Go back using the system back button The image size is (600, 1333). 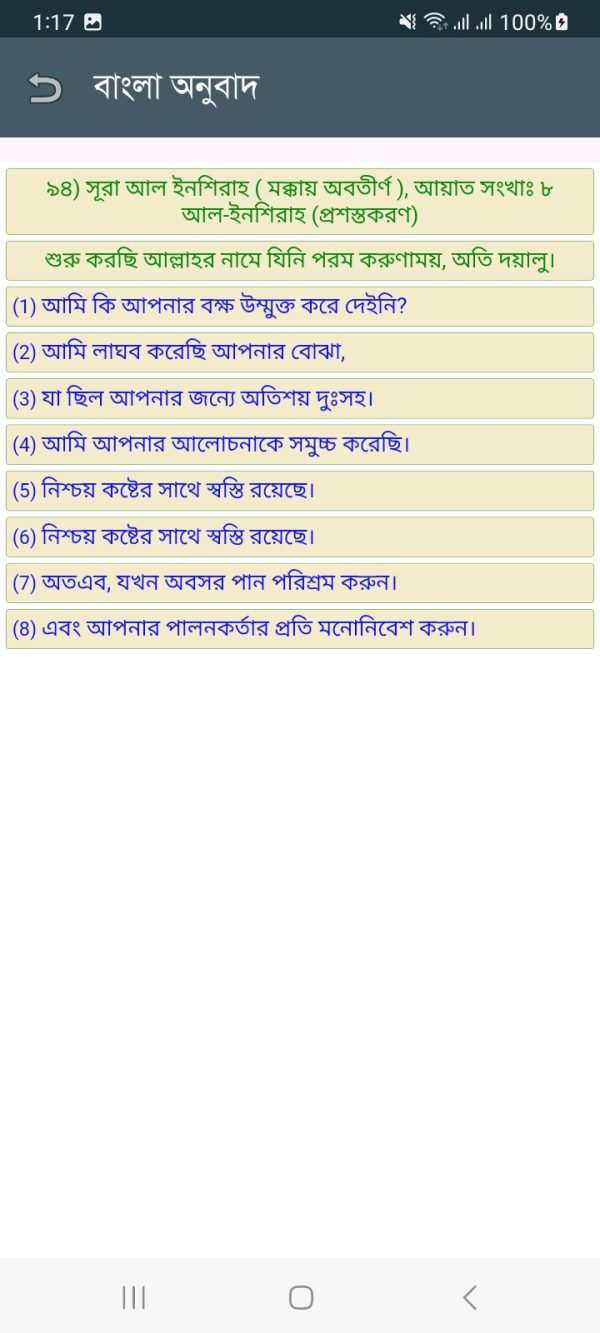469,1297
